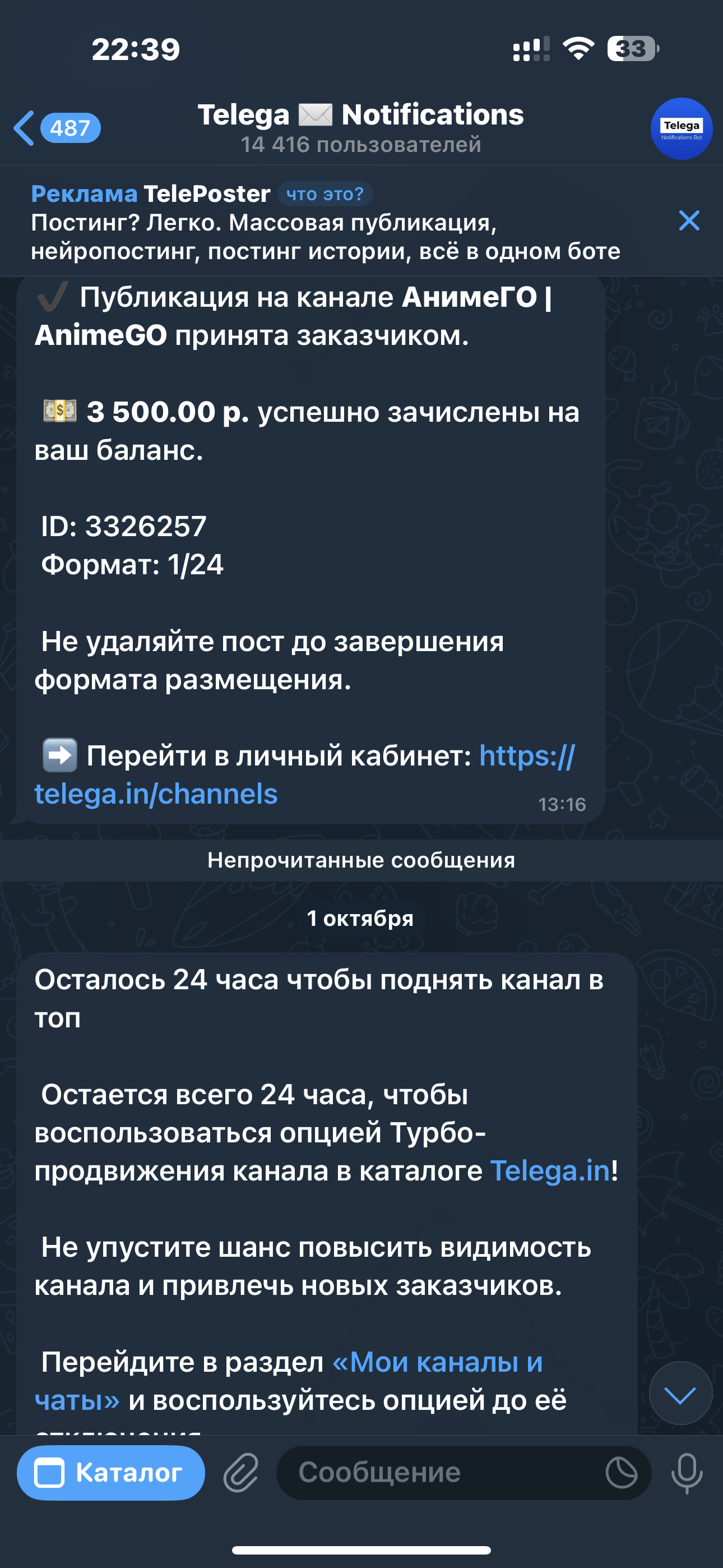Dismiss the TelePoster ad banner
The height and width of the screenshot is (1568, 723).
(x=688, y=220)
